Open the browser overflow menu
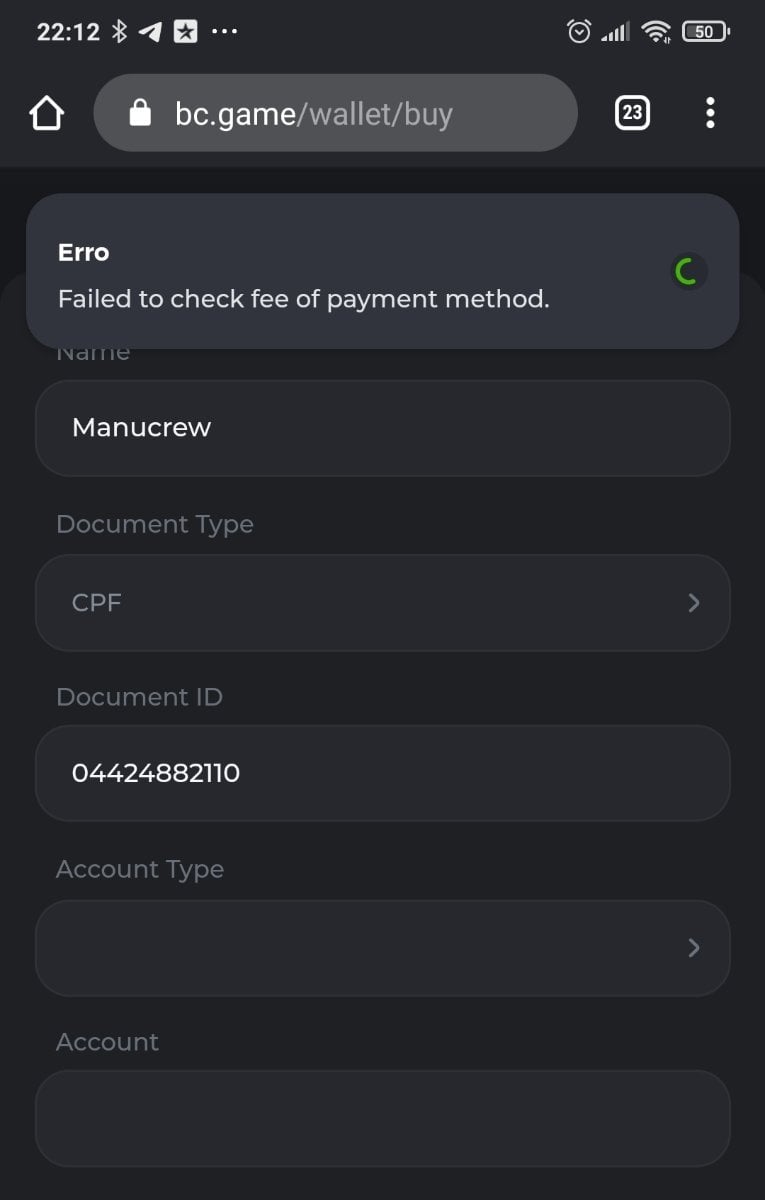765x1200 pixels. pyautogui.click(x=710, y=113)
